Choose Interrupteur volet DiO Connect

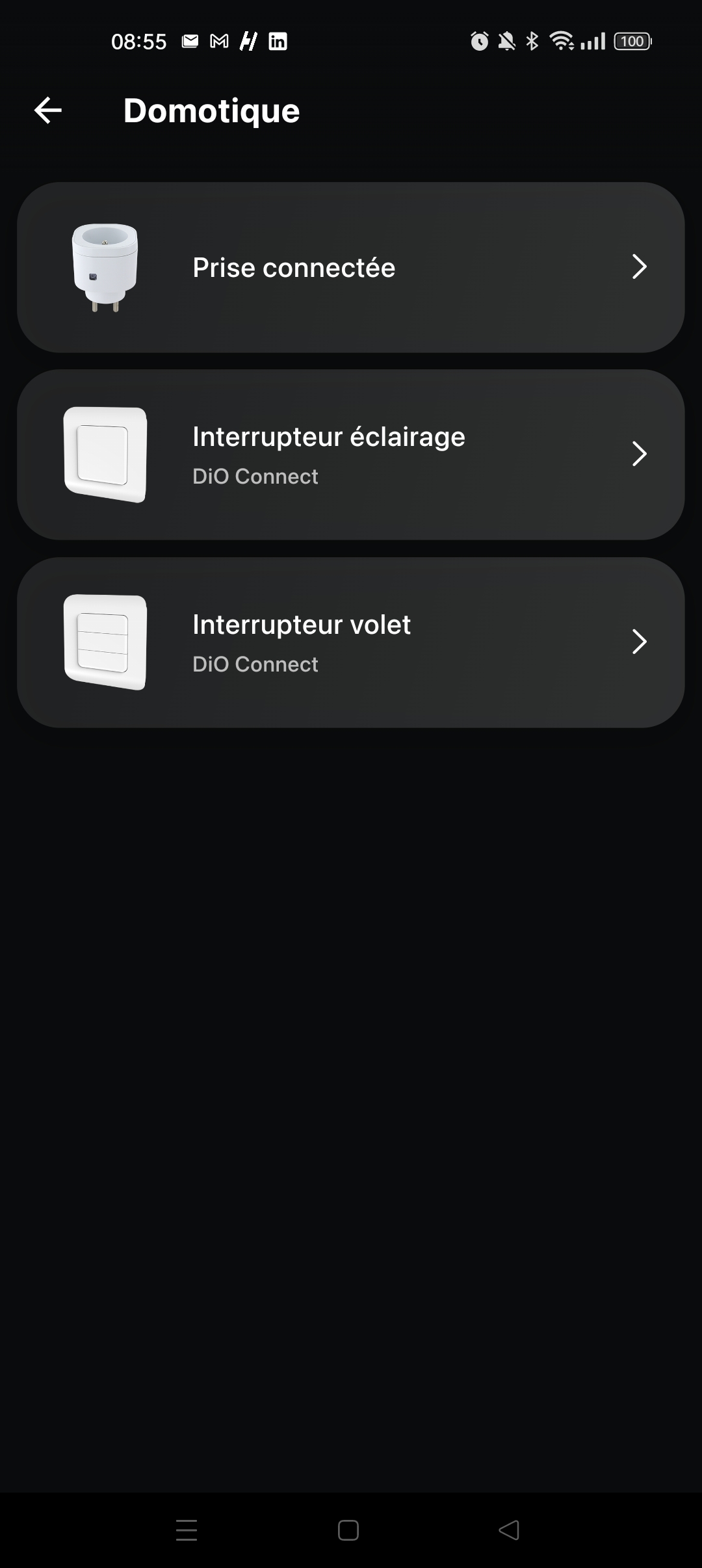click(351, 642)
